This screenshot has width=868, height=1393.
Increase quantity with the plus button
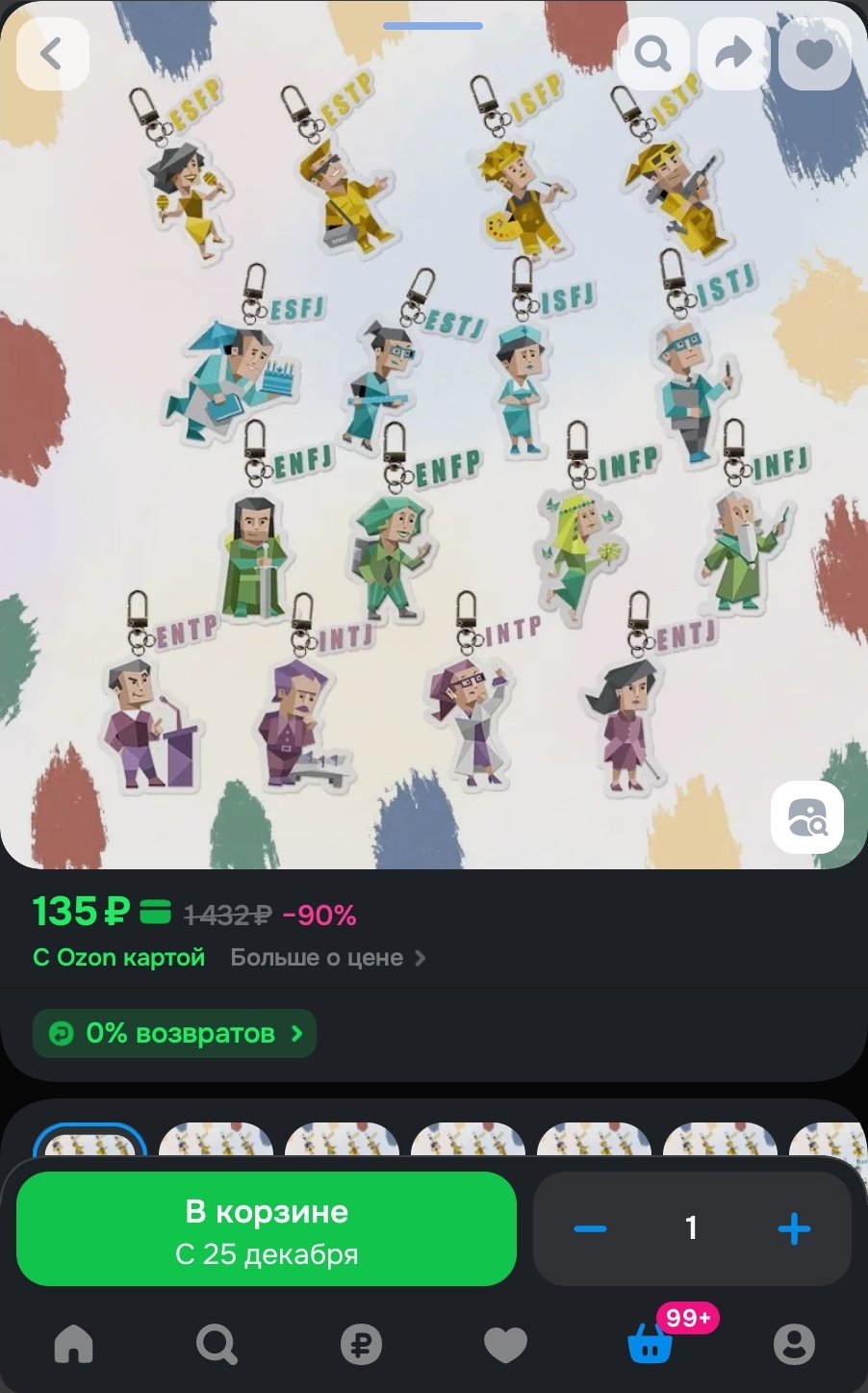tap(794, 1228)
